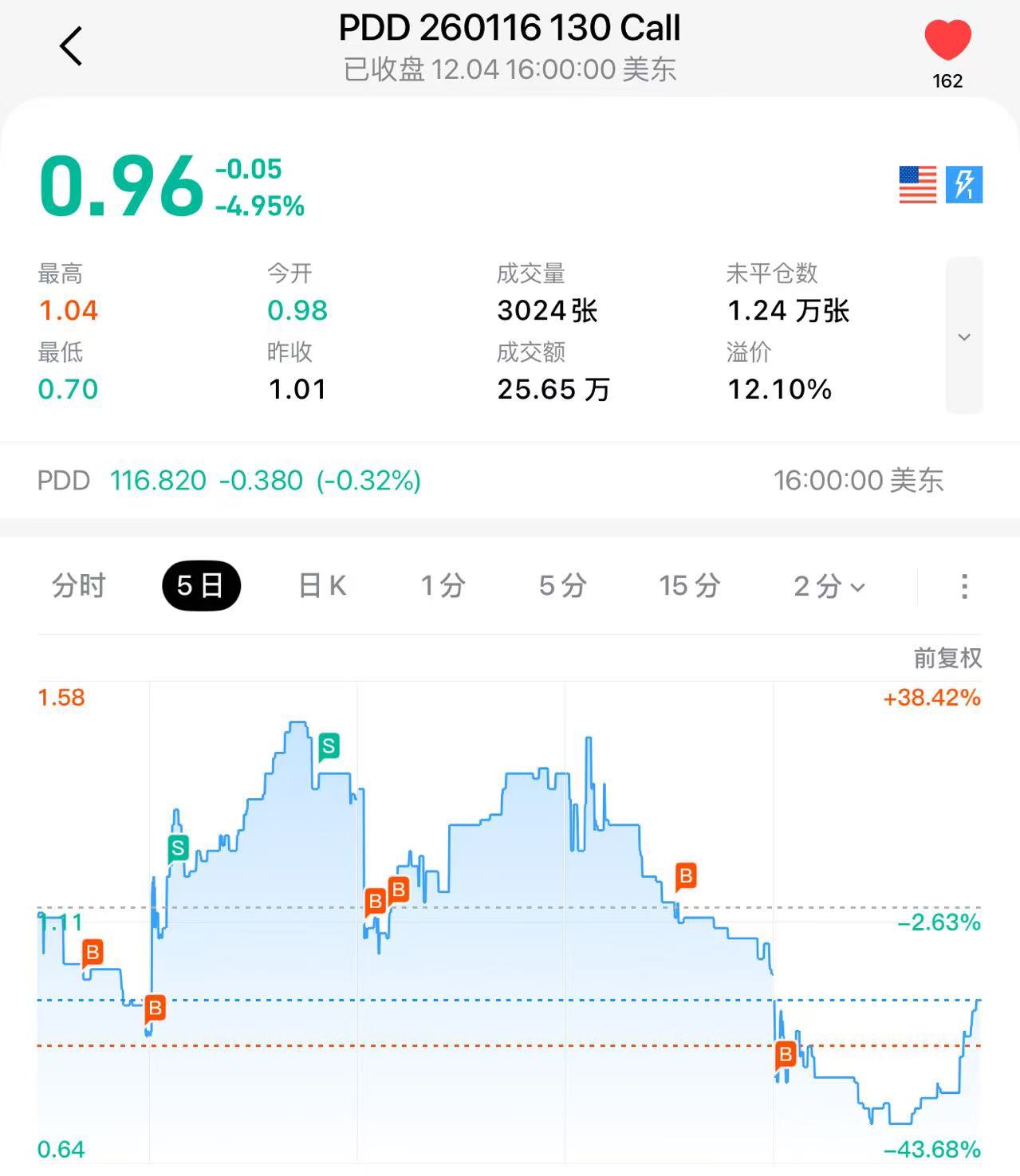This screenshot has height=1176, width=1020.
Task: Tap the red heart favorite icon
Action: (x=947, y=41)
